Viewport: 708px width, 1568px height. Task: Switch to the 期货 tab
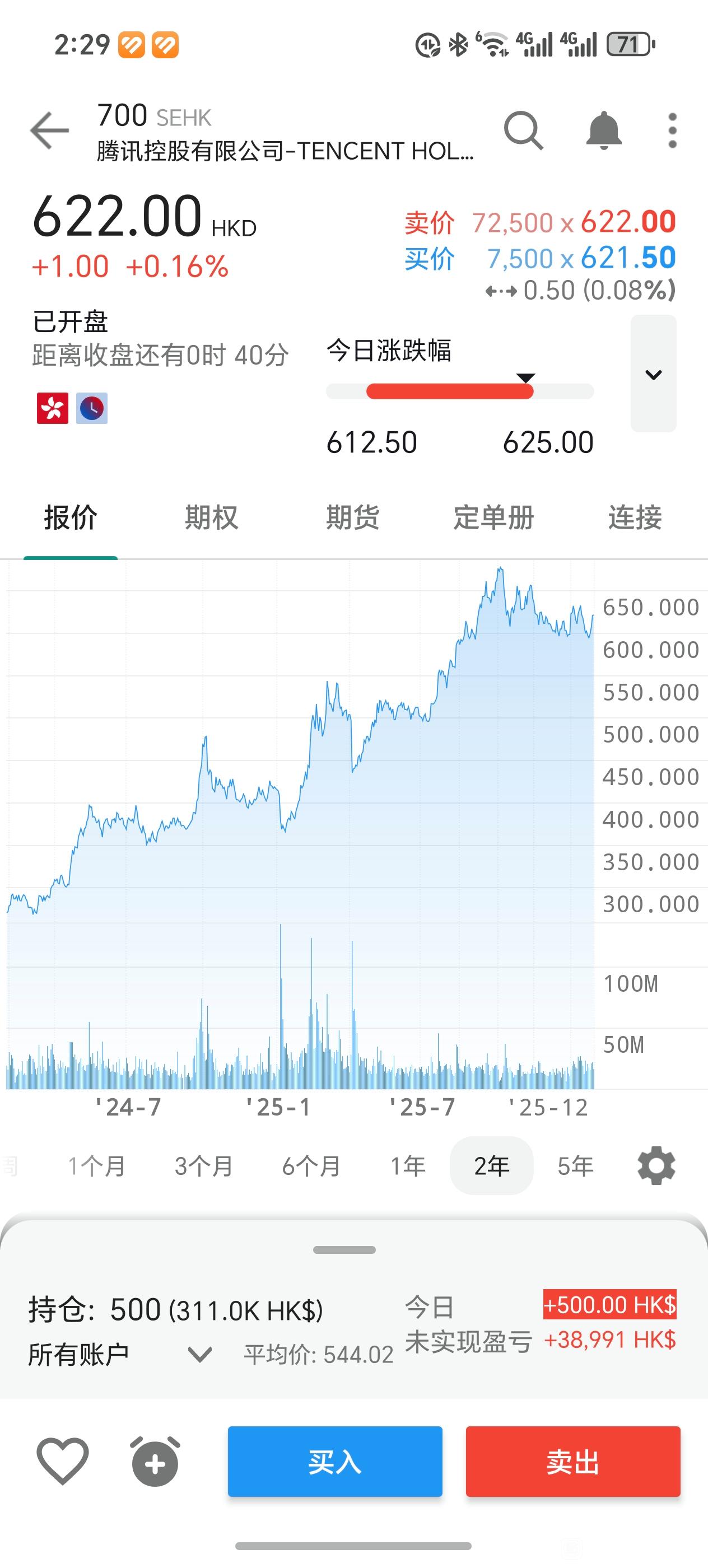click(x=352, y=517)
